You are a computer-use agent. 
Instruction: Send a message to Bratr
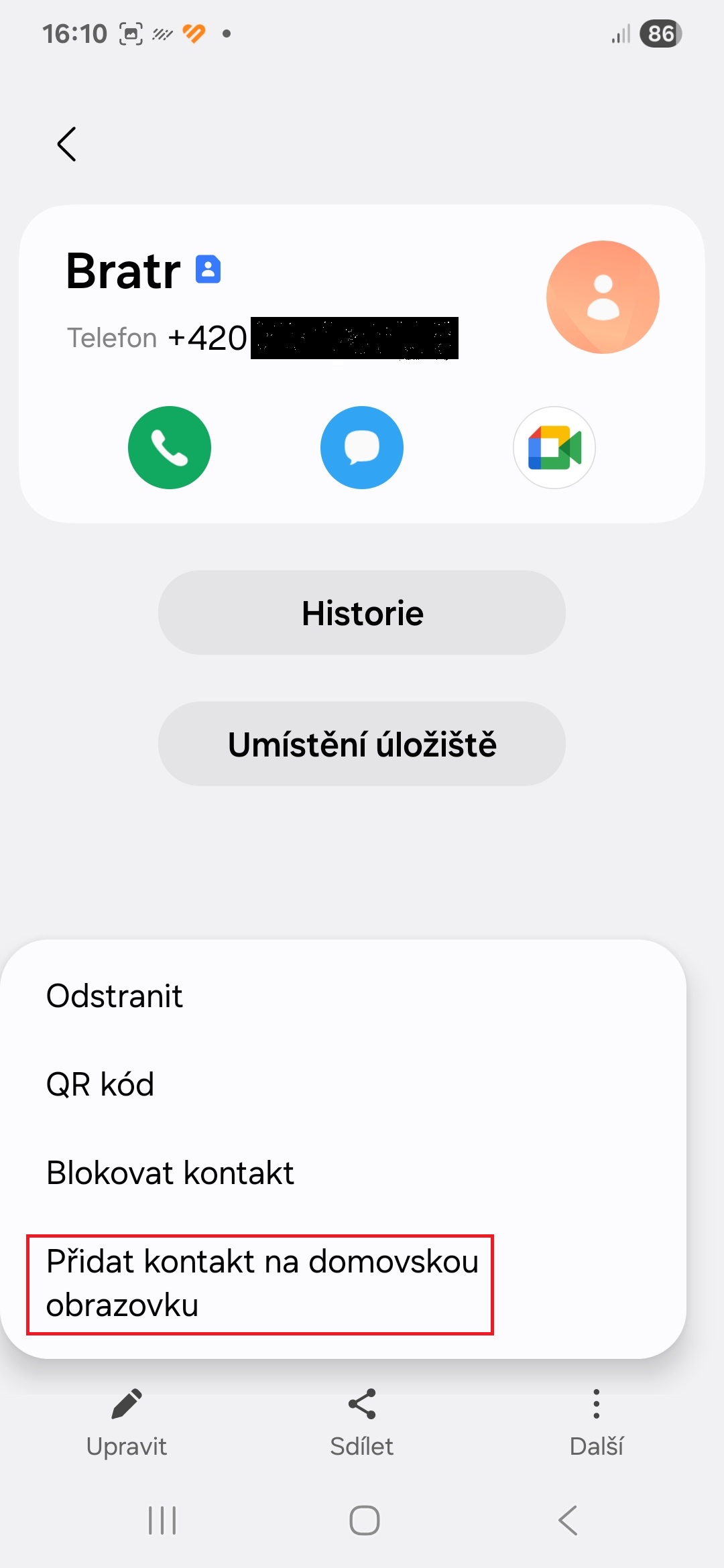tap(362, 448)
